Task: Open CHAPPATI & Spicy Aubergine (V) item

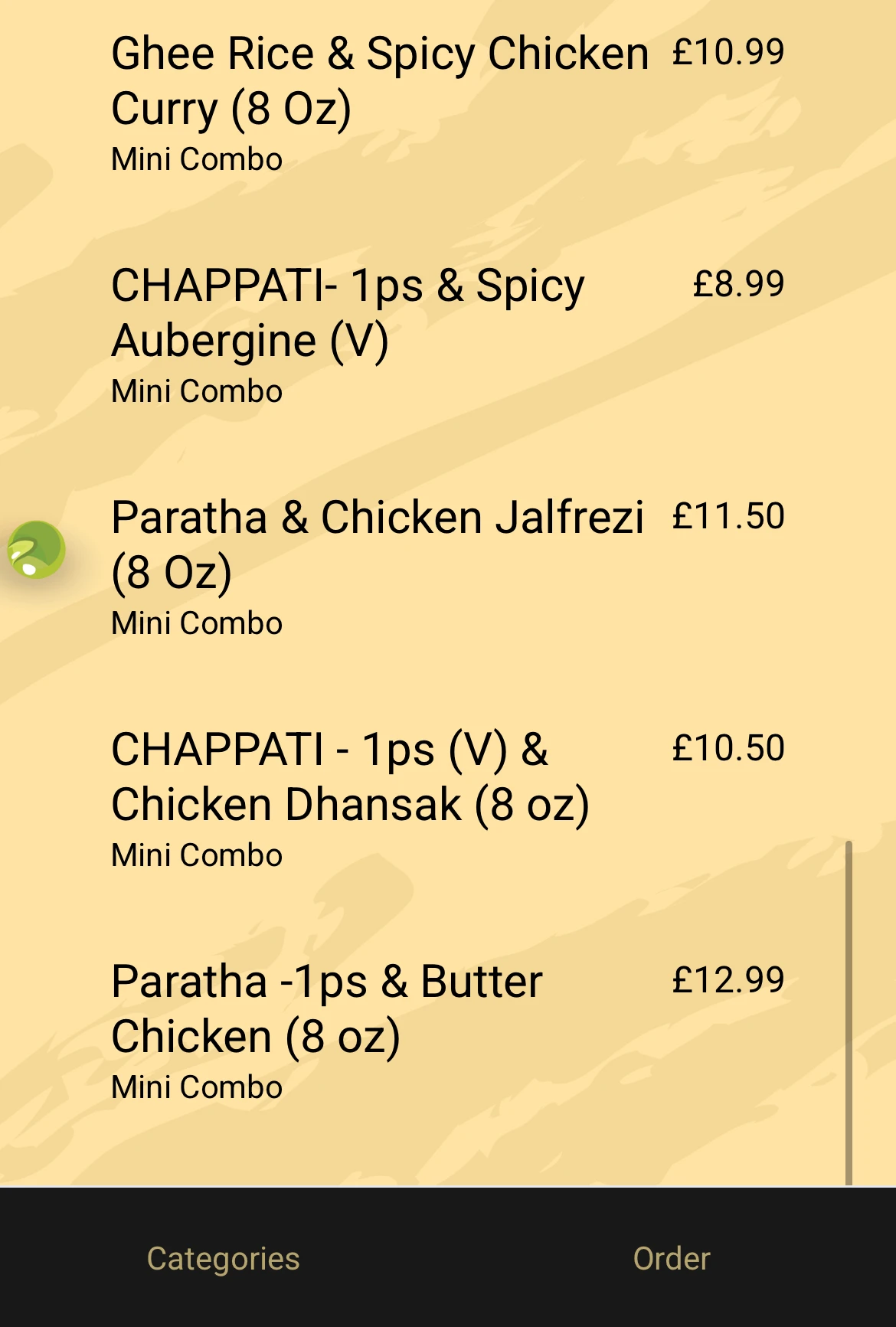Action: pos(348,313)
